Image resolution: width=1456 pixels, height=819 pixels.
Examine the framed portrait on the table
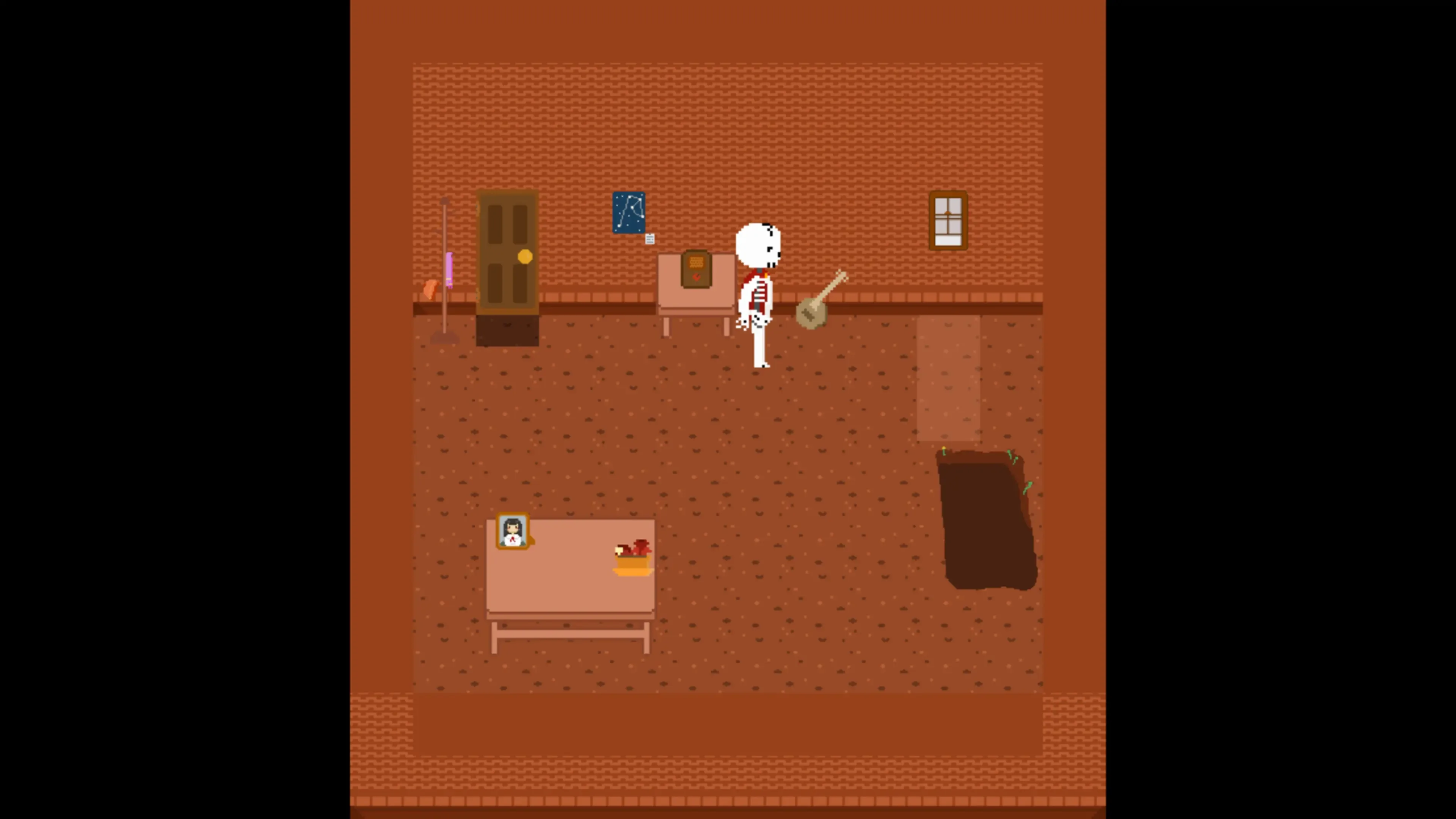coord(513,531)
